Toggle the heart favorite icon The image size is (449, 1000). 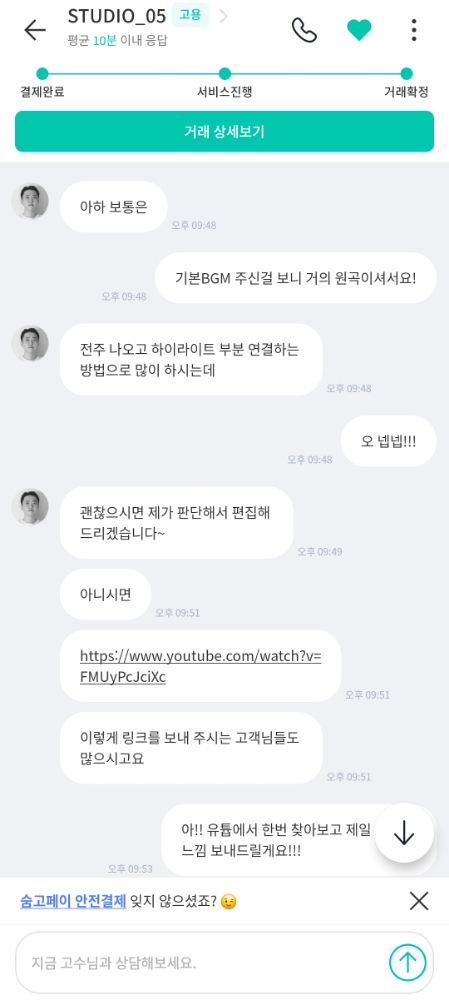click(x=359, y=30)
